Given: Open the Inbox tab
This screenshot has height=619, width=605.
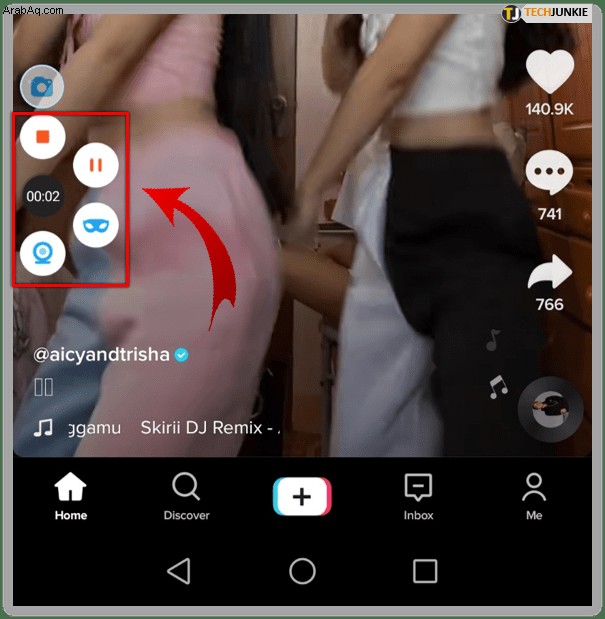Looking at the screenshot, I should pyautogui.click(x=418, y=496).
